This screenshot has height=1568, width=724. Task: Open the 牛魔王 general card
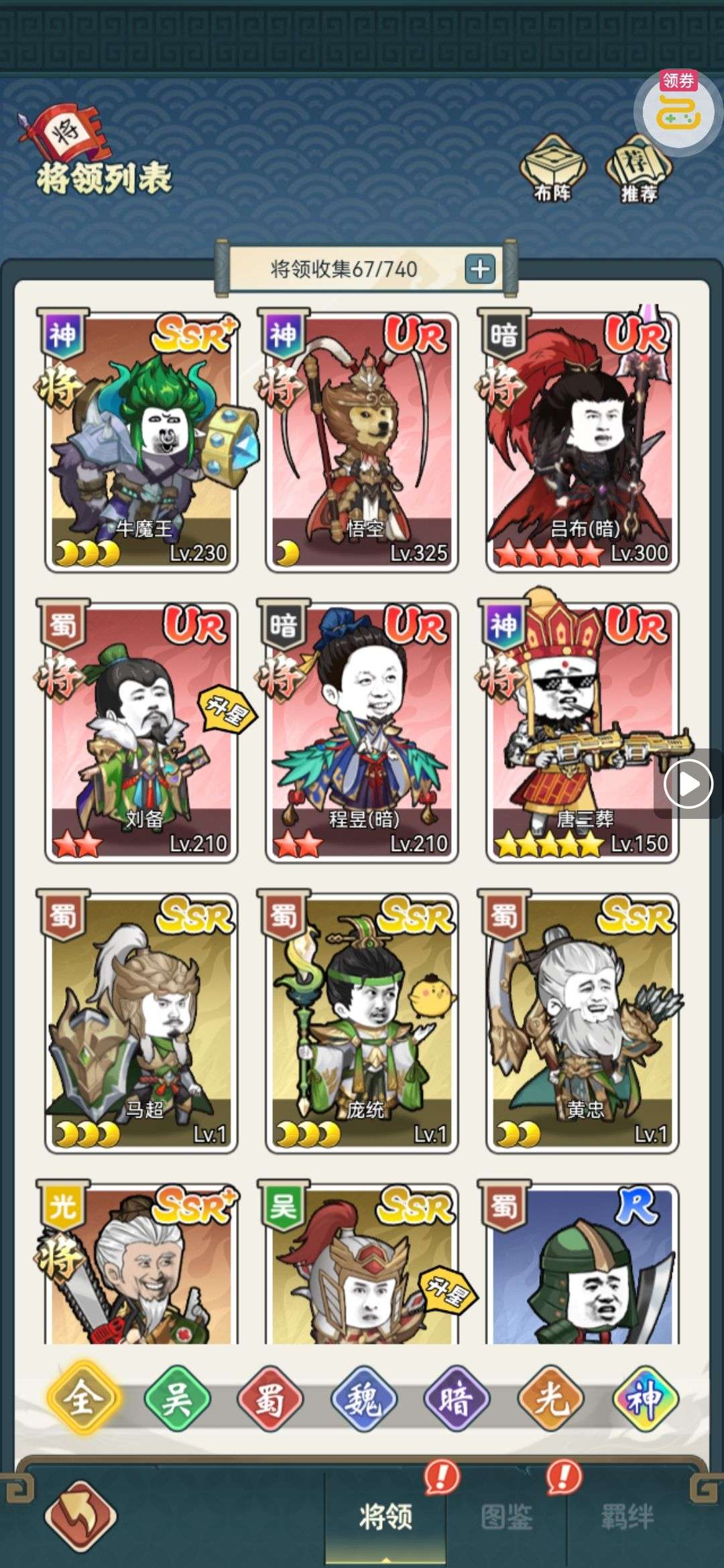pos(141,442)
